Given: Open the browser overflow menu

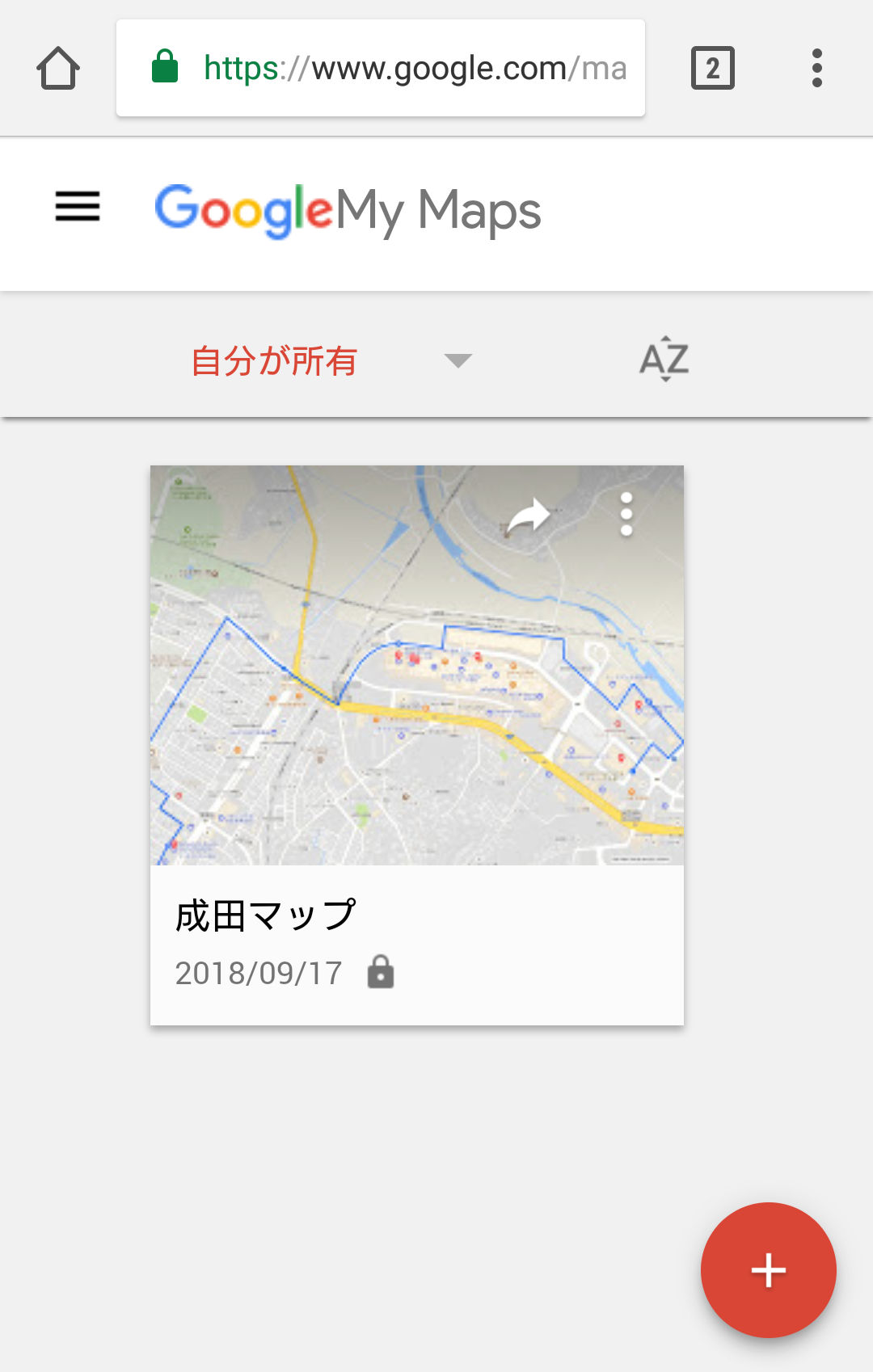Looking at the screenshot, I should coord(817,68).
